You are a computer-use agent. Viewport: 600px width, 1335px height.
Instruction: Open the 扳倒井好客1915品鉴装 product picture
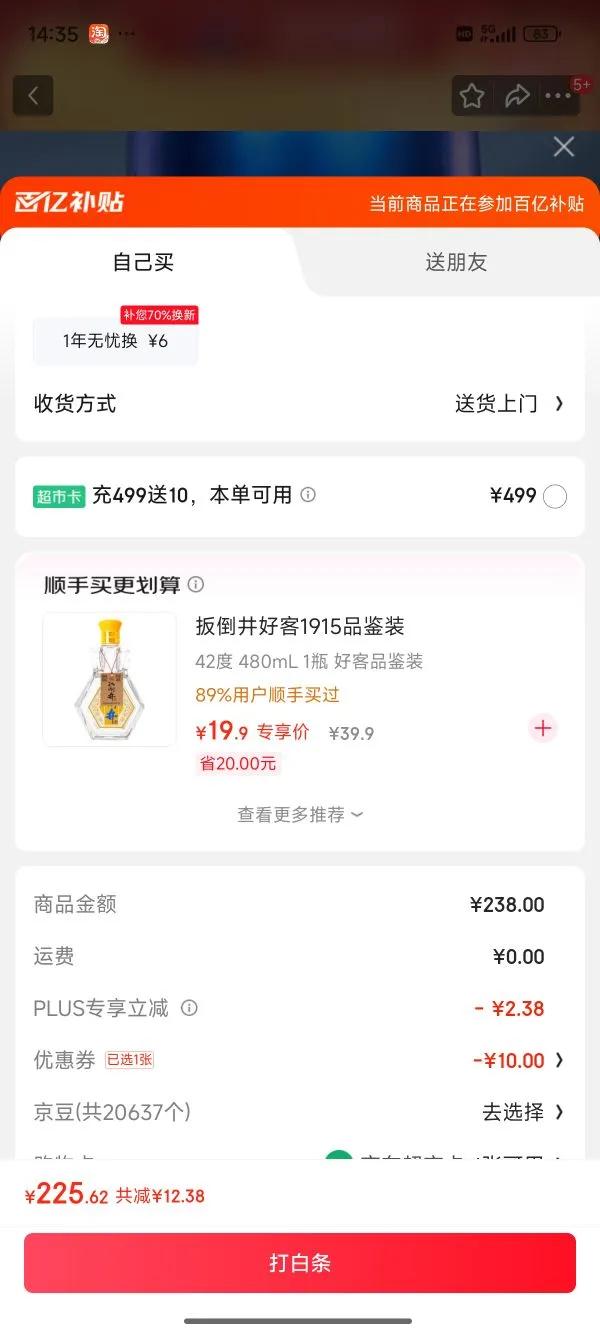pyautogui.click(x=109, y=680)
